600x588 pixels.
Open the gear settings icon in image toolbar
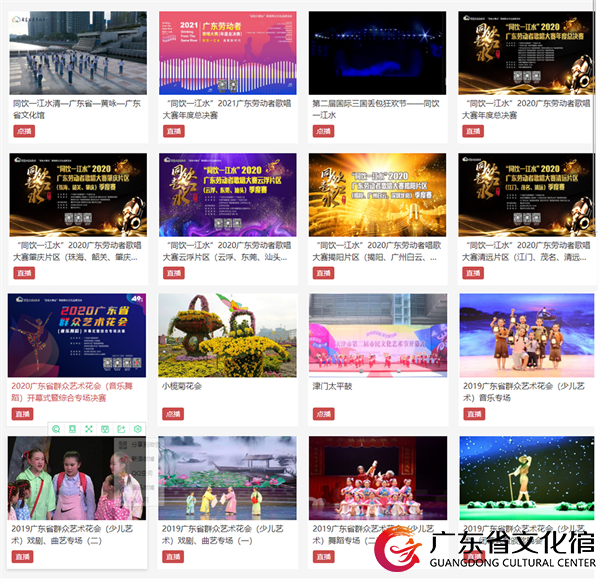tap(137, 429)
